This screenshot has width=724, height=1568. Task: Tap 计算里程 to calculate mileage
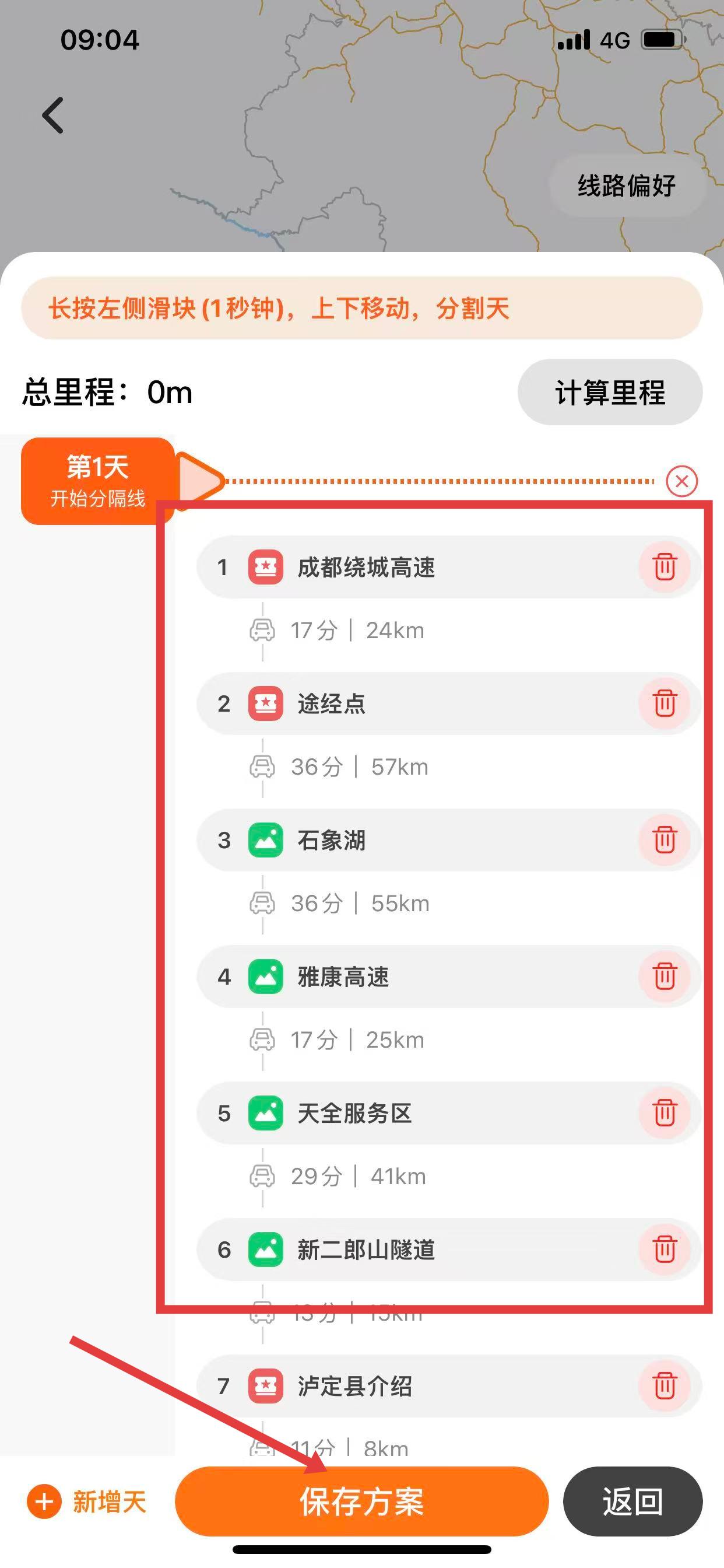click(x=610, y=392)
